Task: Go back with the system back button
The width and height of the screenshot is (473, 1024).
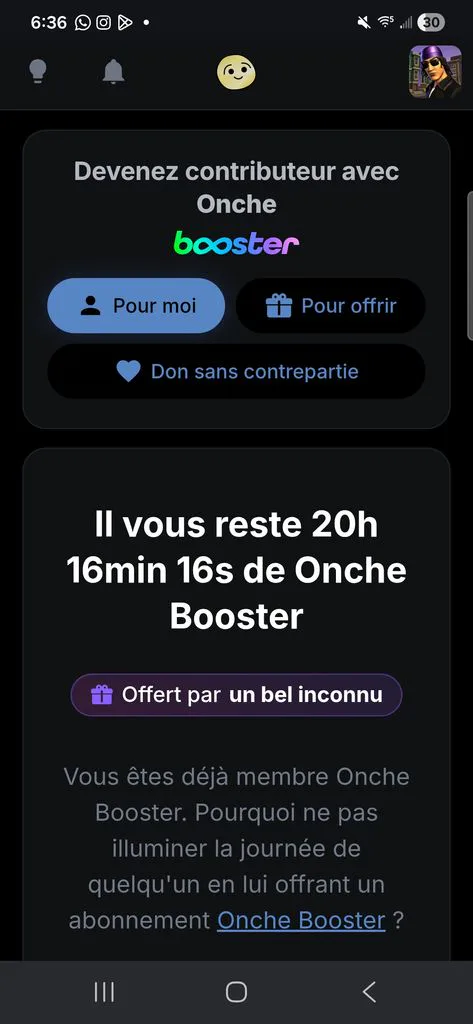Action: (x=369, y=992)
